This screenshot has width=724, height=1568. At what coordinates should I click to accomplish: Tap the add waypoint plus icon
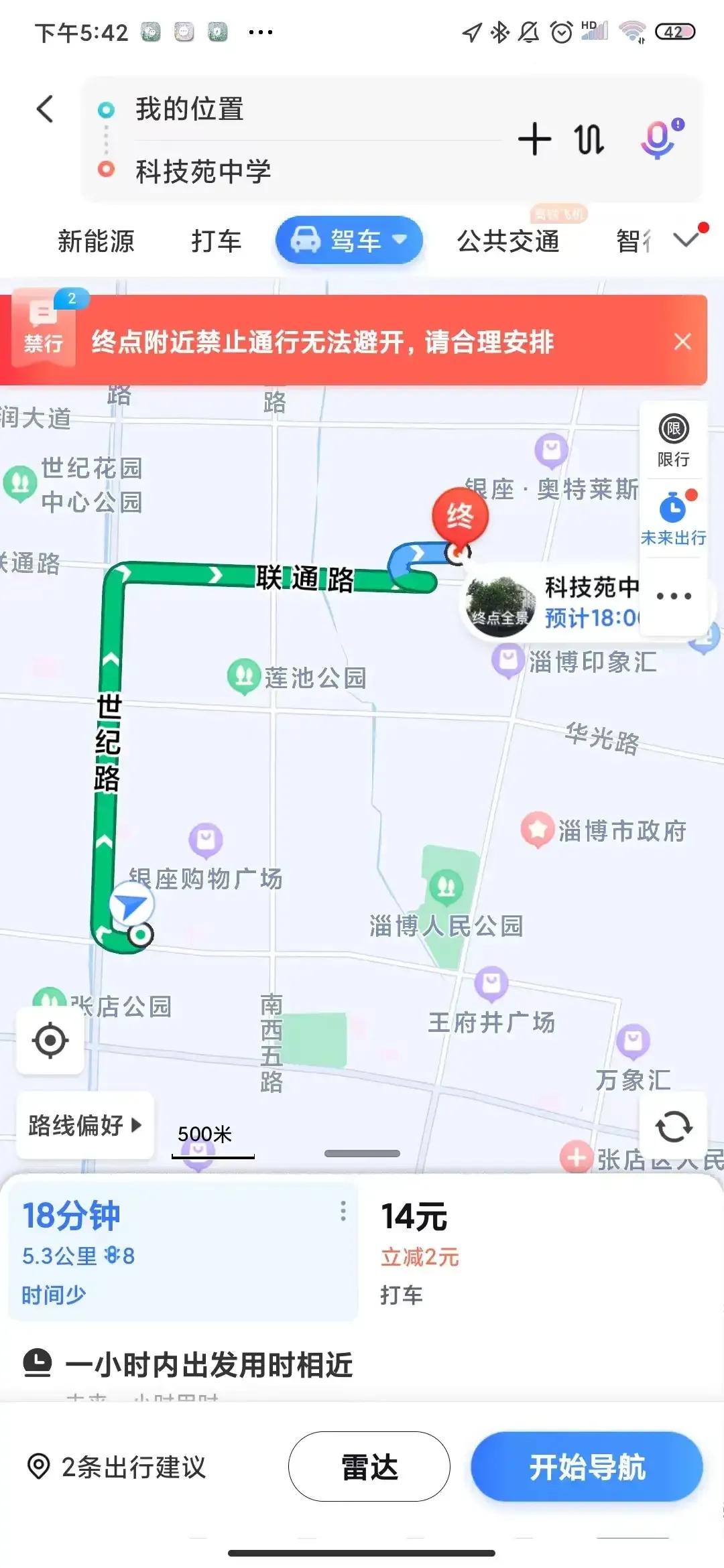click(534, 140)
